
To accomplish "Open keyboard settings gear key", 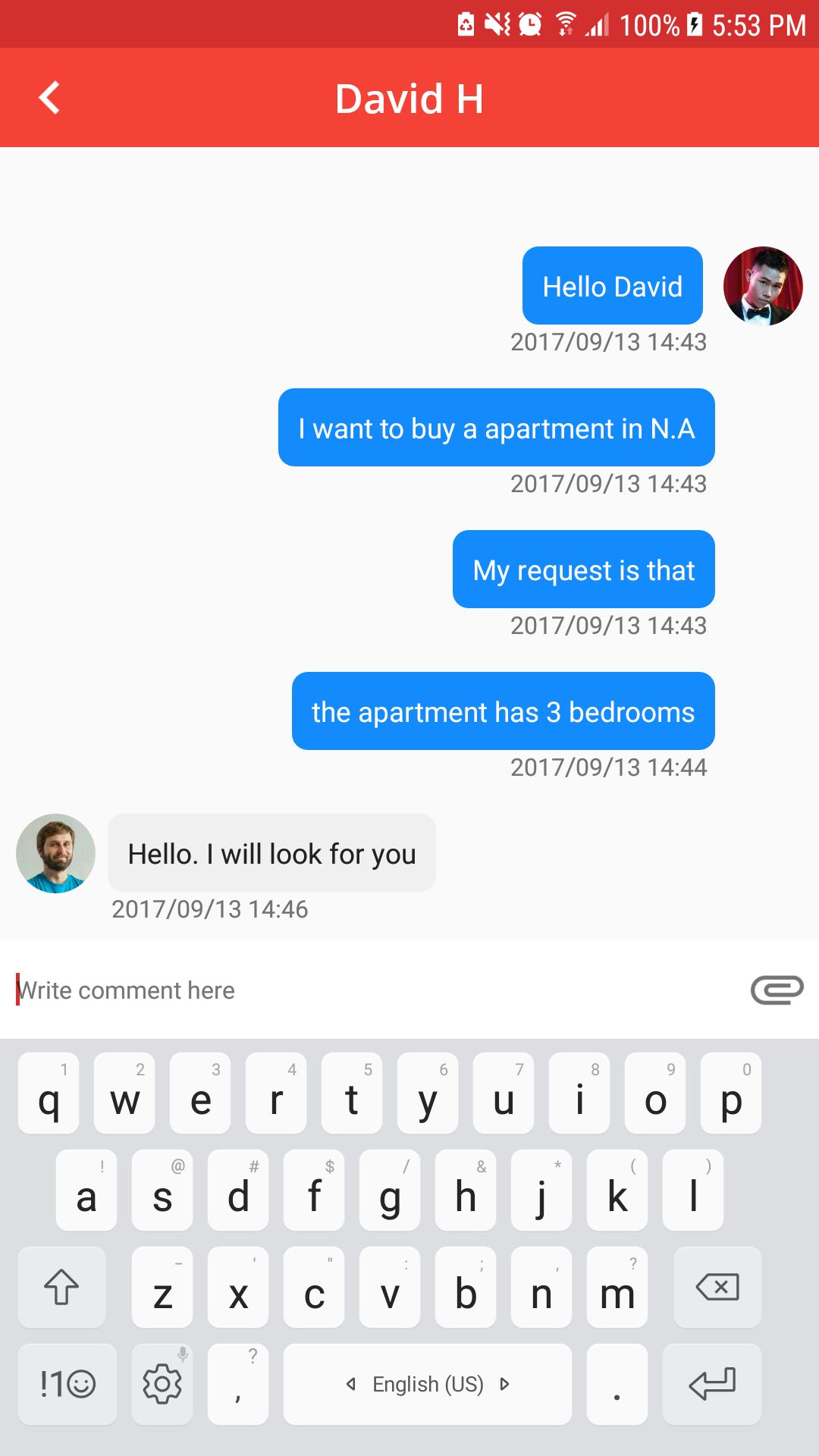I will pos(162,1384).
